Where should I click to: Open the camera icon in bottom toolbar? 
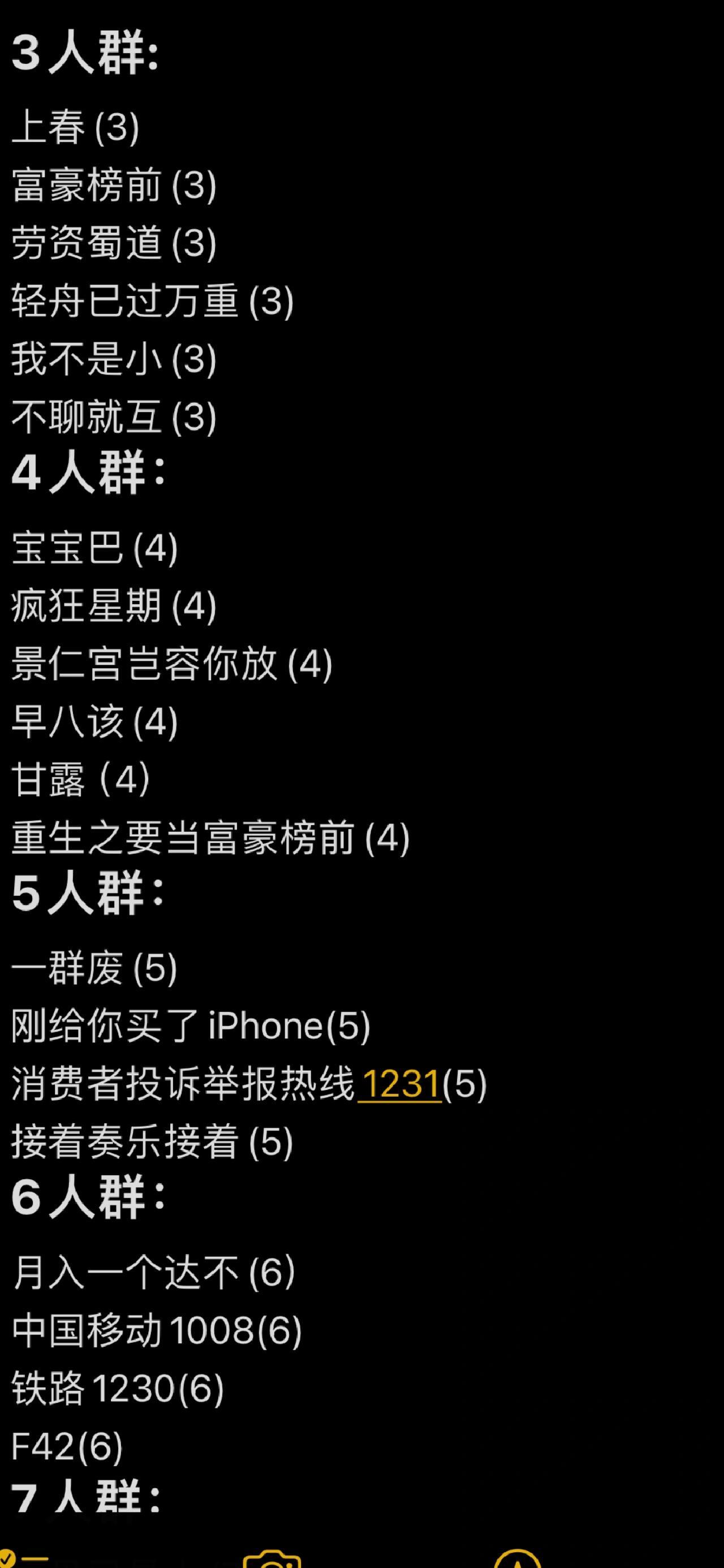pyautogui.click(x=272, y=1560)
